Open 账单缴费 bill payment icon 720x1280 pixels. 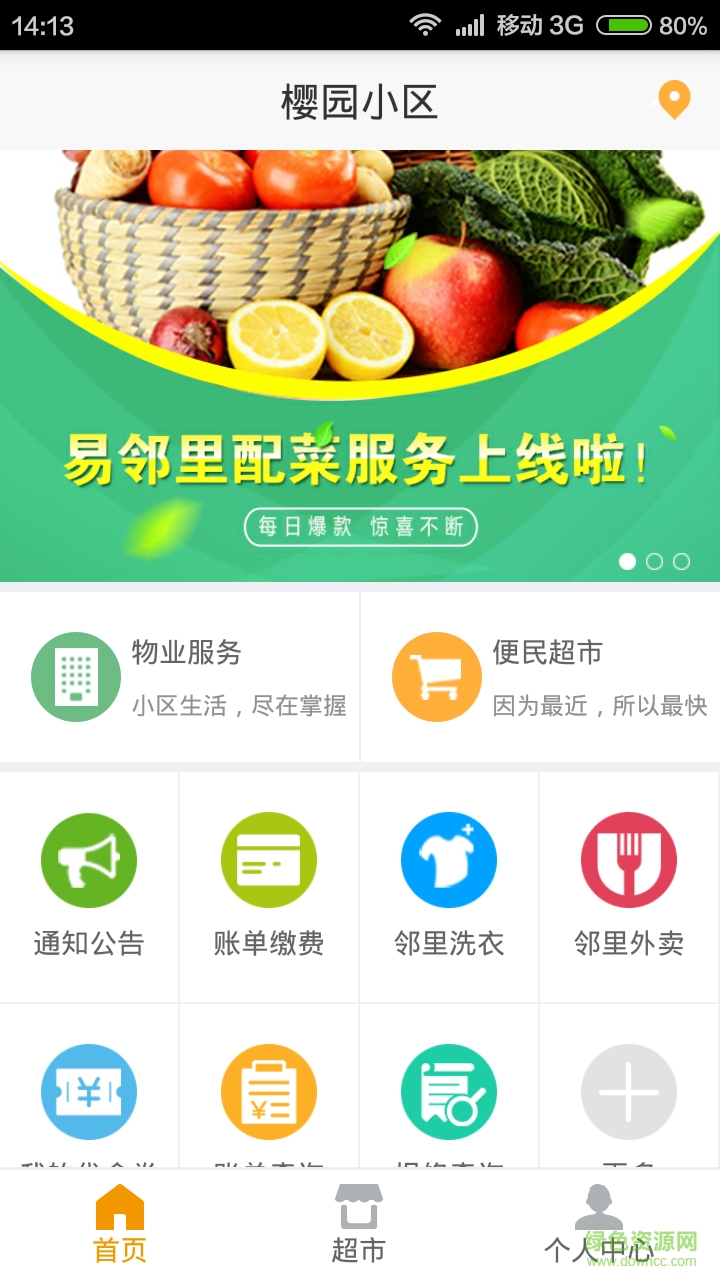point(268,860)
